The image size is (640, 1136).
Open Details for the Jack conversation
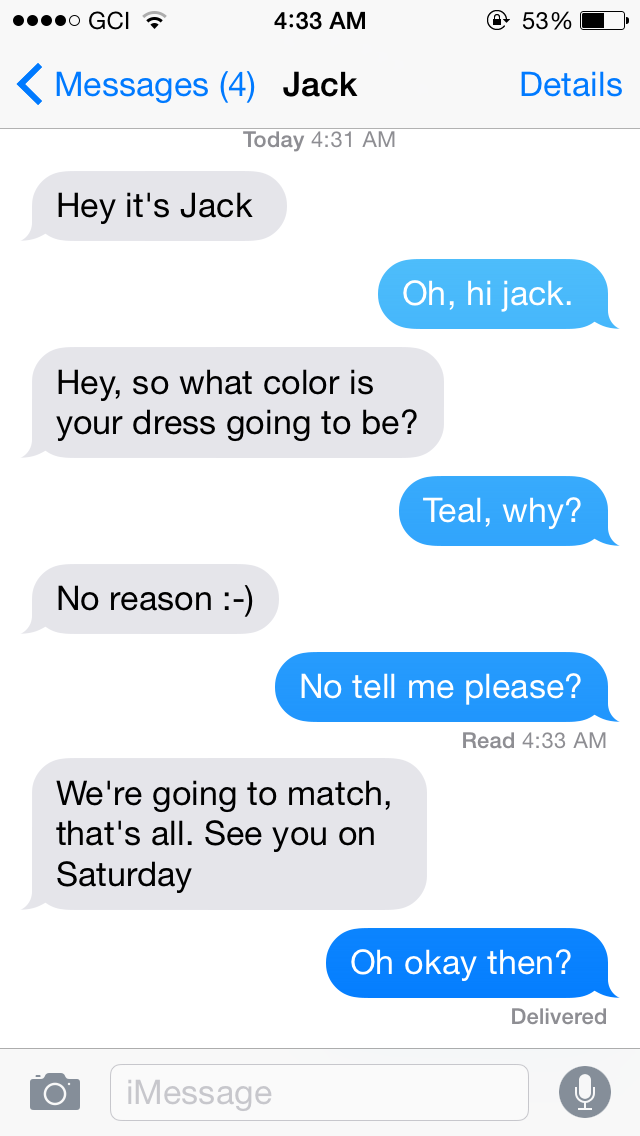[570, 85]
